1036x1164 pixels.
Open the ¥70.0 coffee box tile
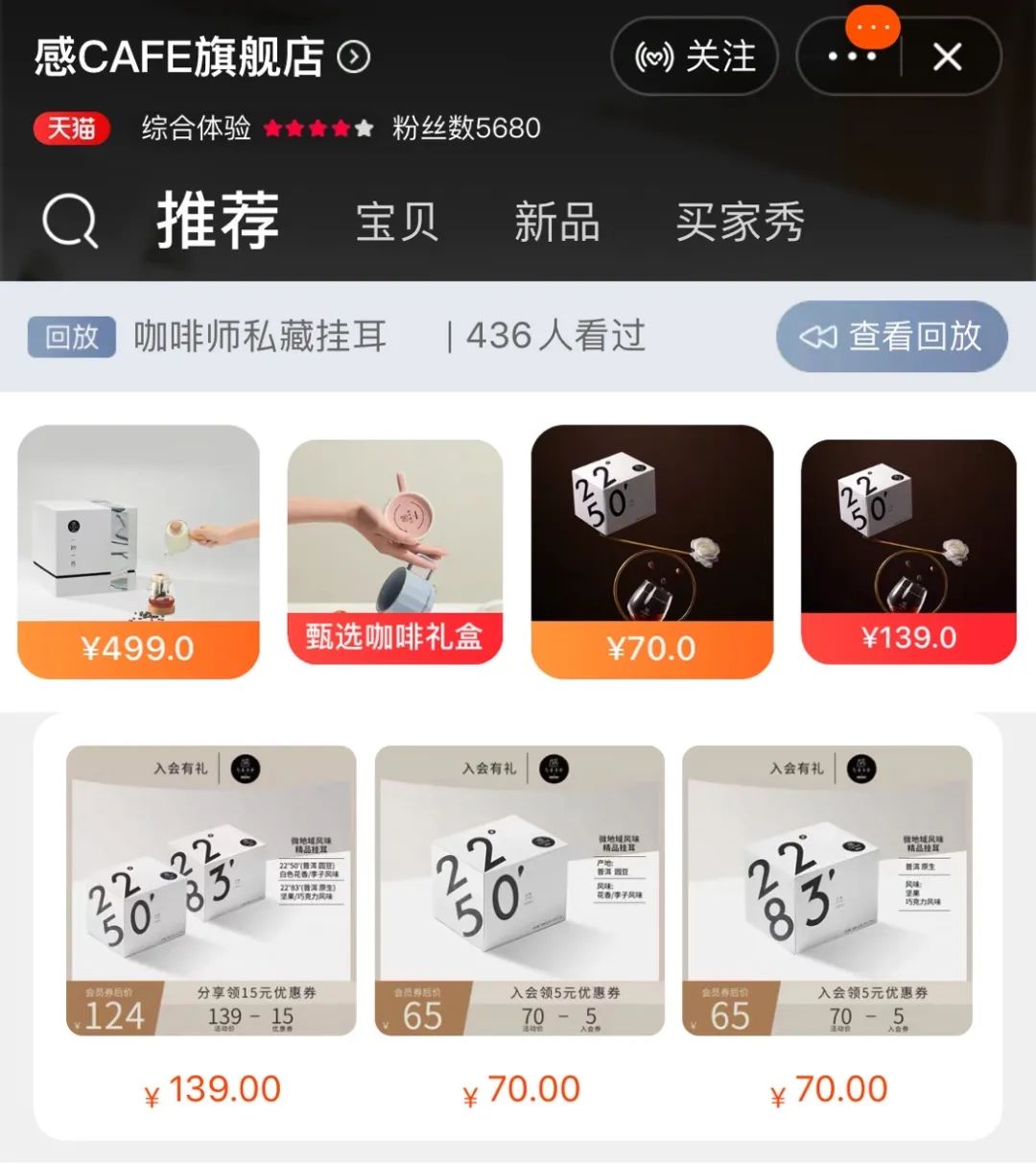651,551
